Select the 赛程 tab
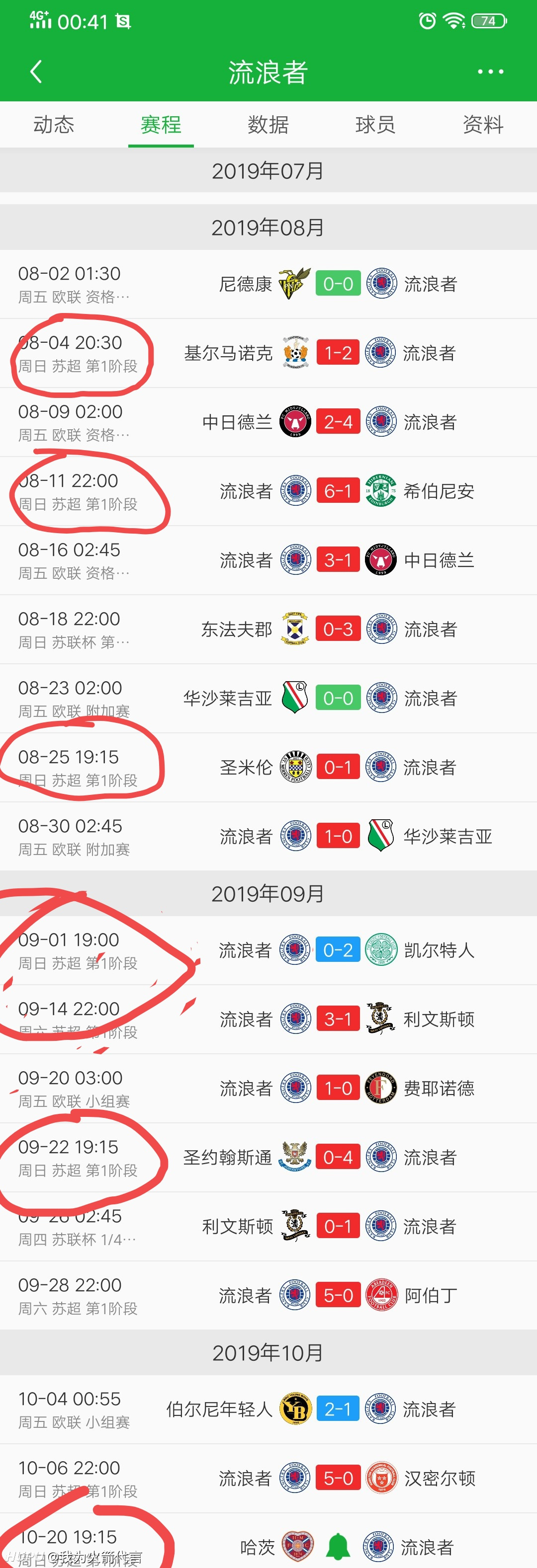The height and width of the screenshot is (1568, 537). (x=161, y=125)
